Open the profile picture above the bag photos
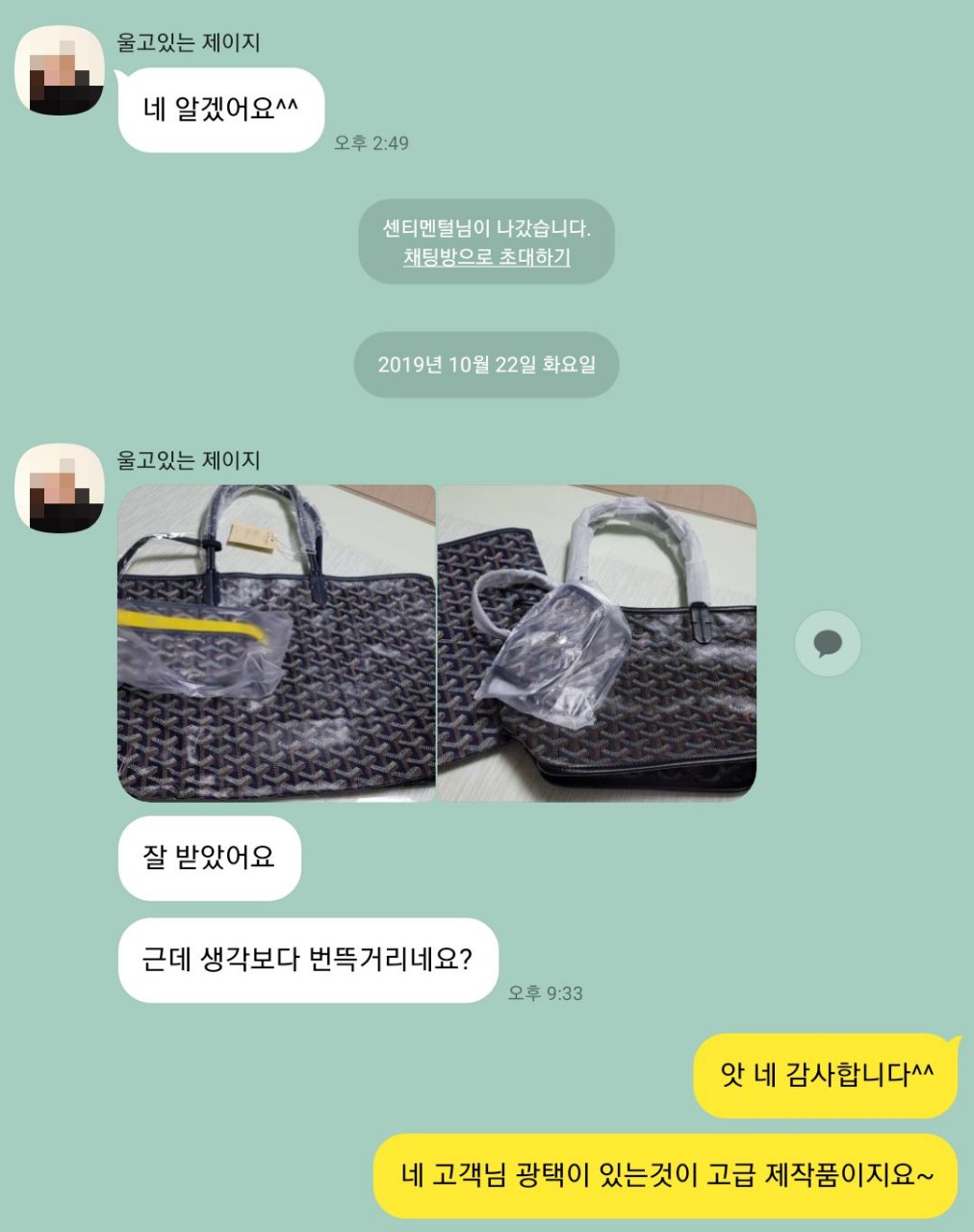The height and width of the screenshot is (1232, 974). click(60, 488)
